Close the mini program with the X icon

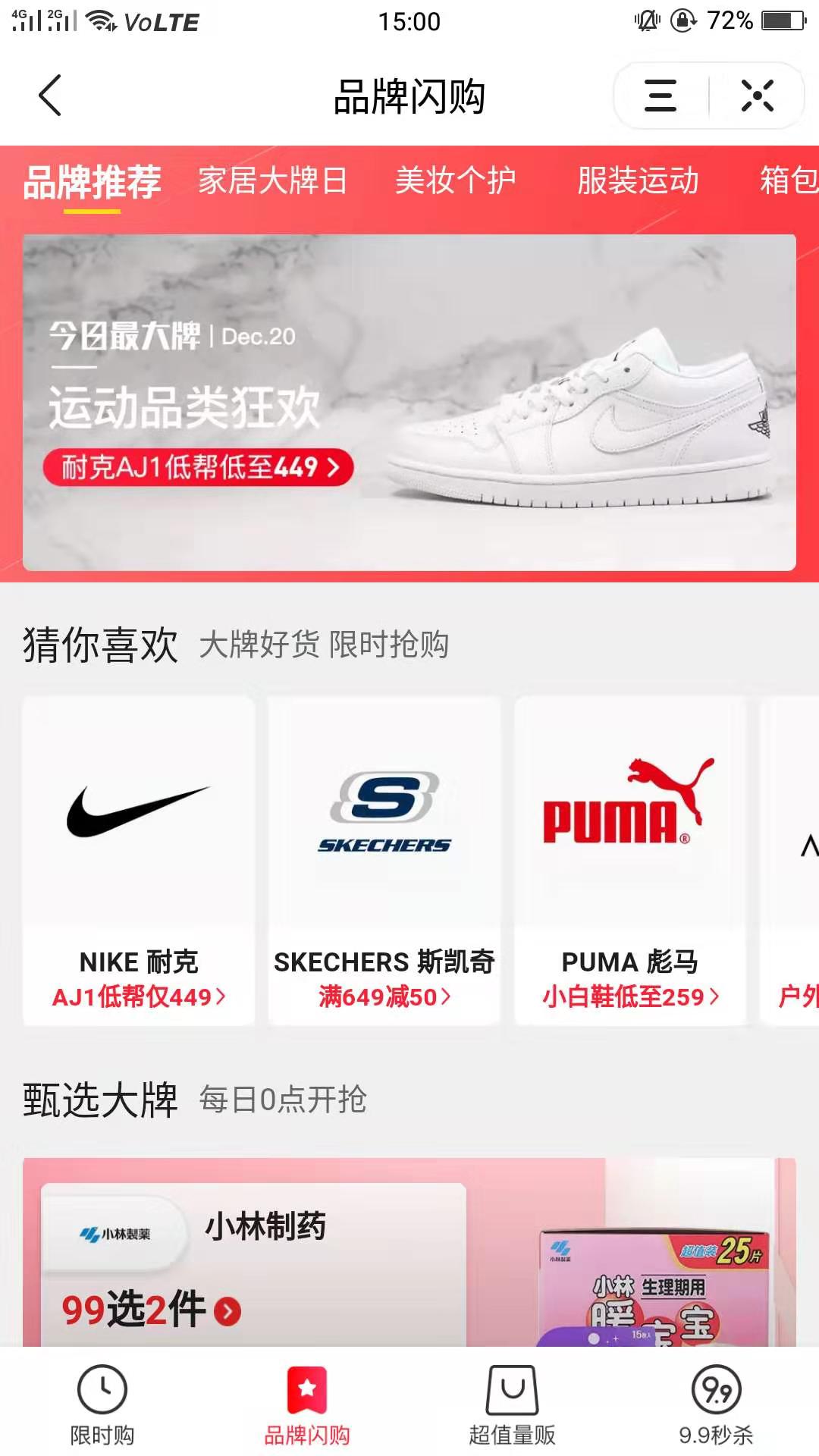point(757,96)
